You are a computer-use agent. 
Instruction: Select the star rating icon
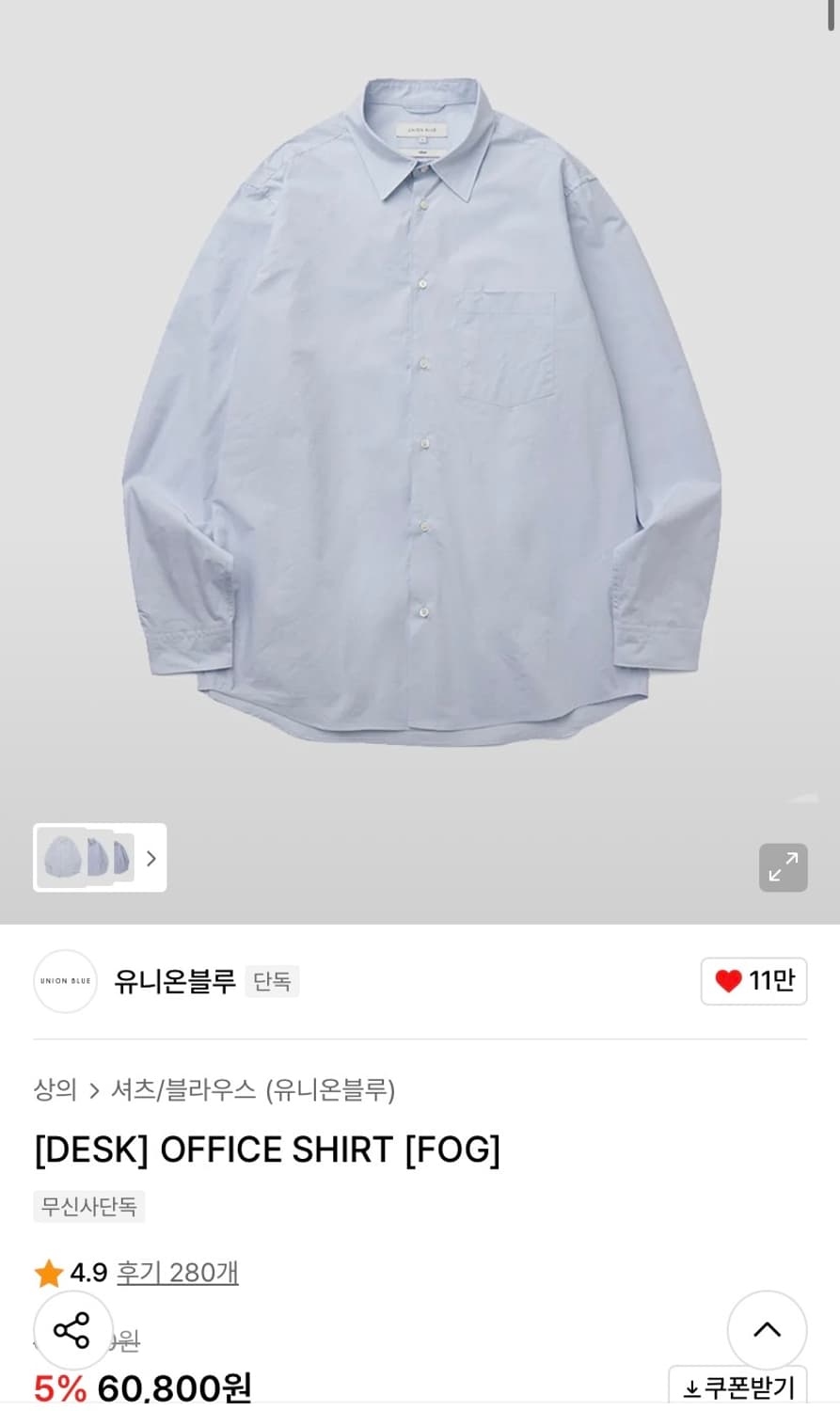click(47, 1272)
